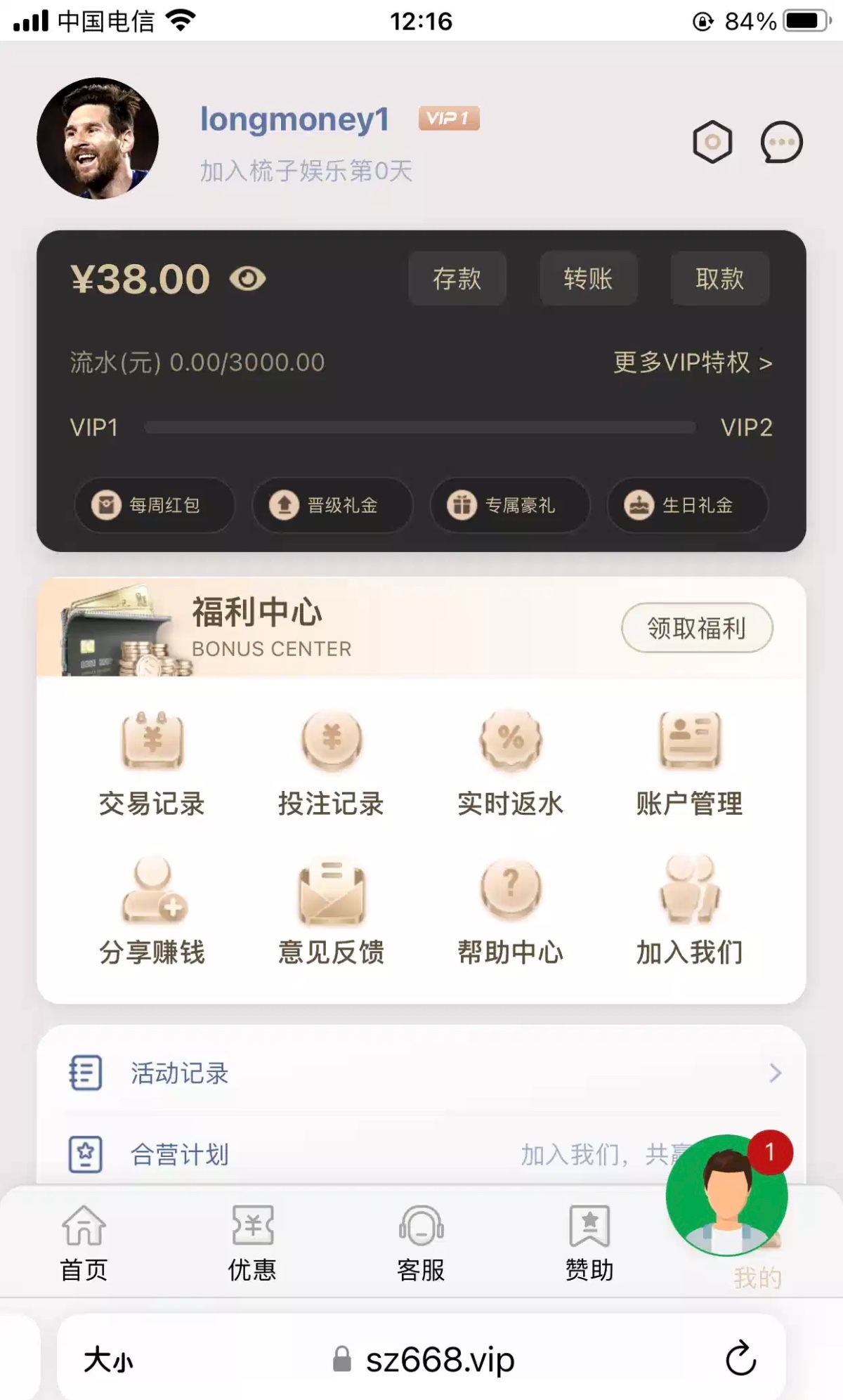
Task: Hide the balance with the eye icon
Action: point(247,279)
